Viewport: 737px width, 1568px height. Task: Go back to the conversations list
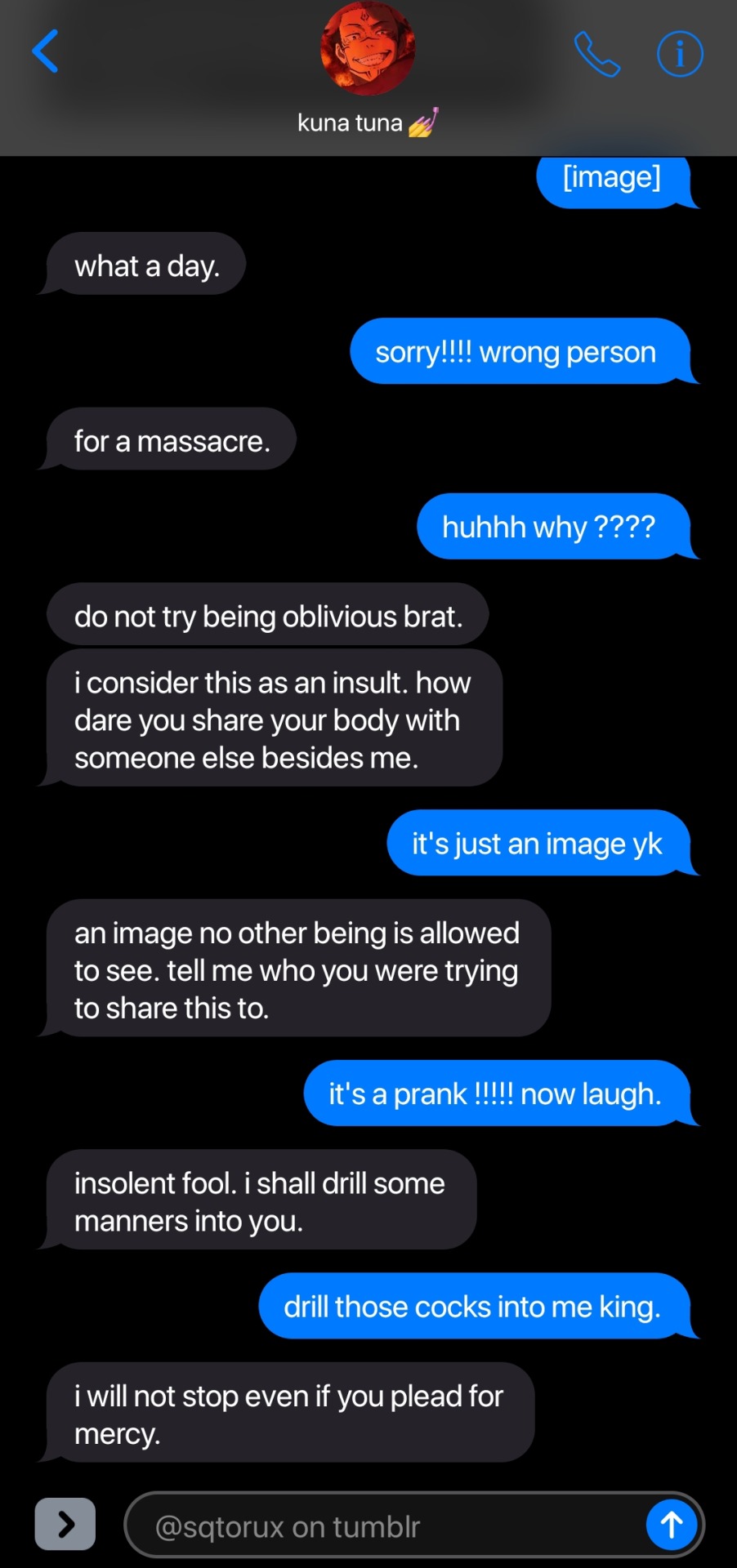(46, 51)
